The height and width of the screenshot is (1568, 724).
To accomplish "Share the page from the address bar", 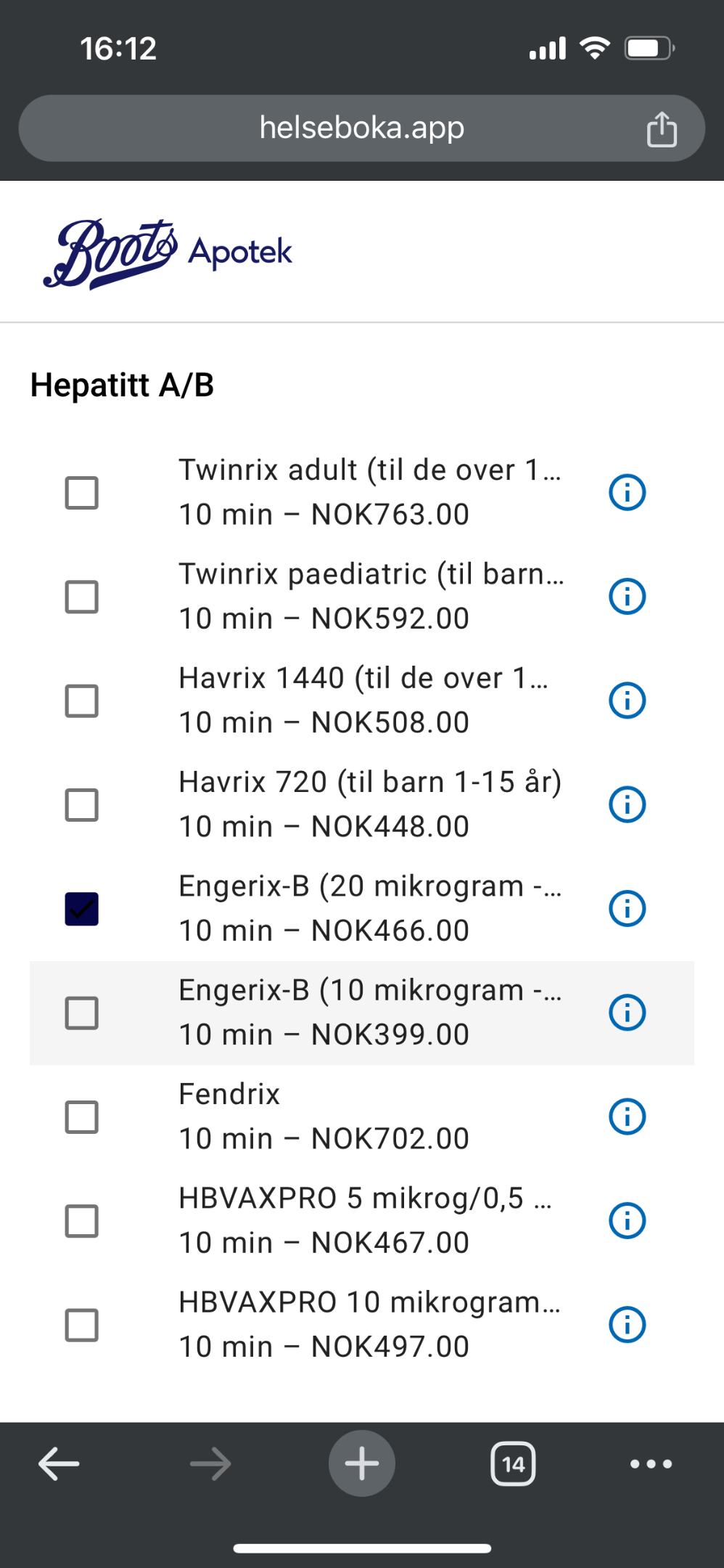I will click(x=661, y=129).
